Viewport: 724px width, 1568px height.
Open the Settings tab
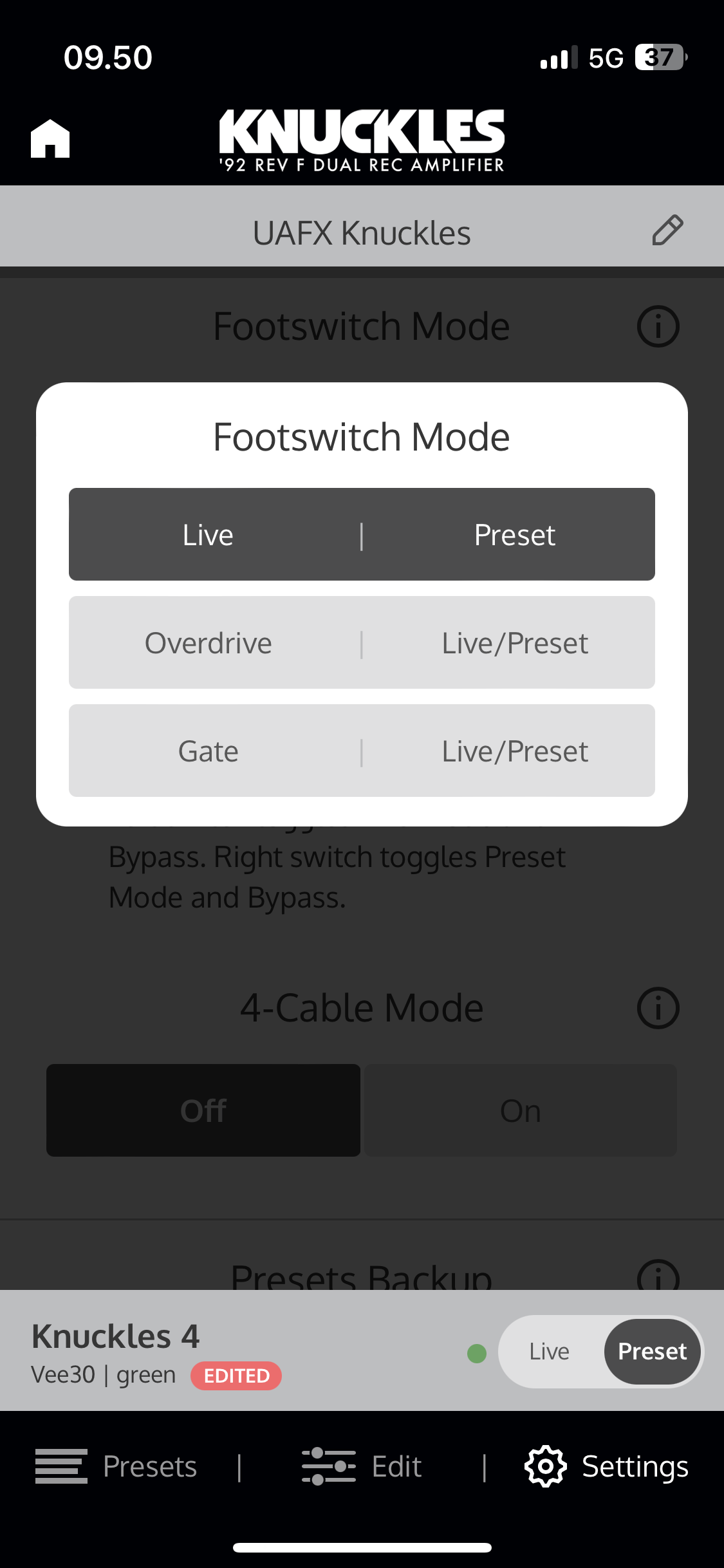[606, 1466]
